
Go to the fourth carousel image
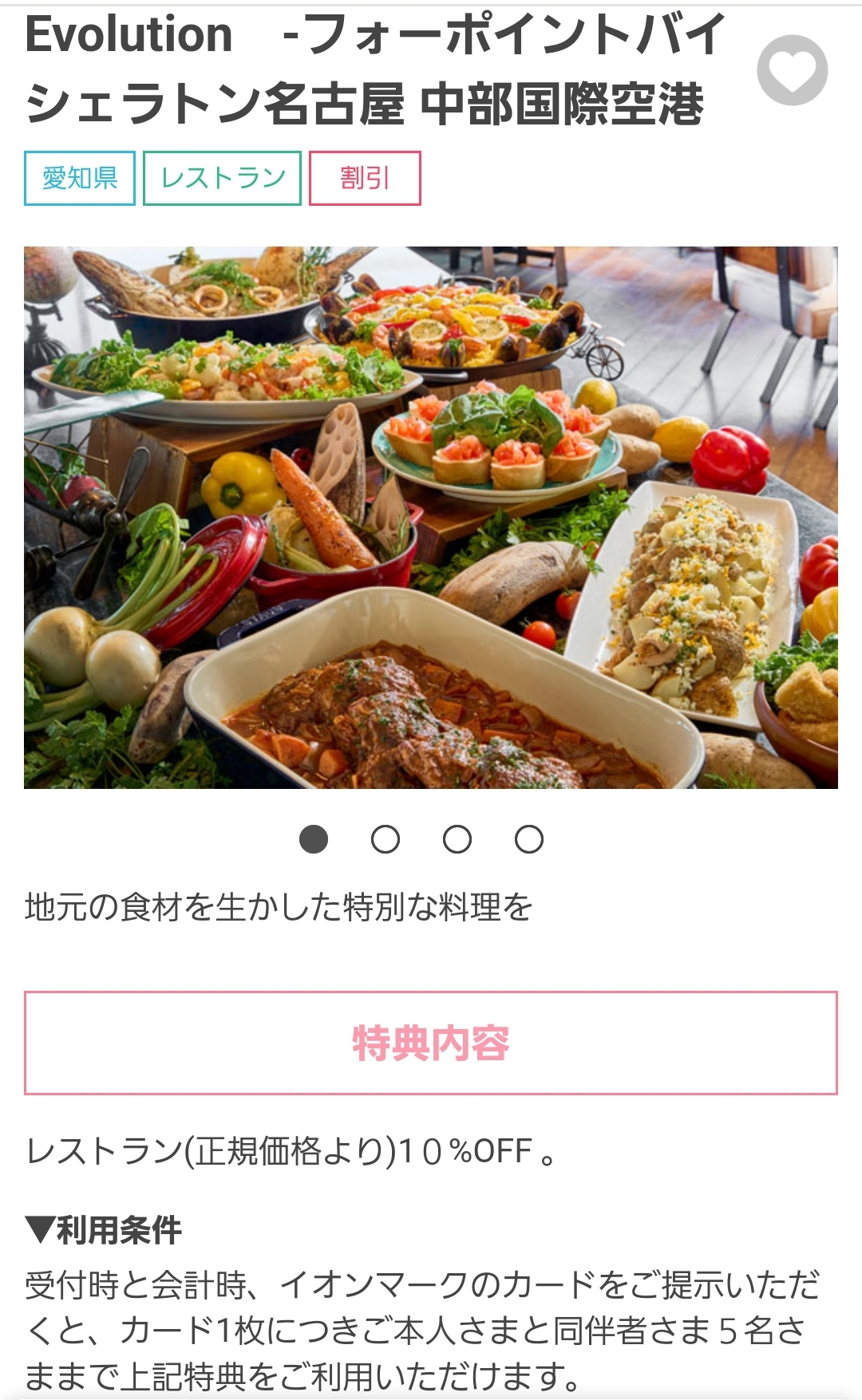coord(529,839)
